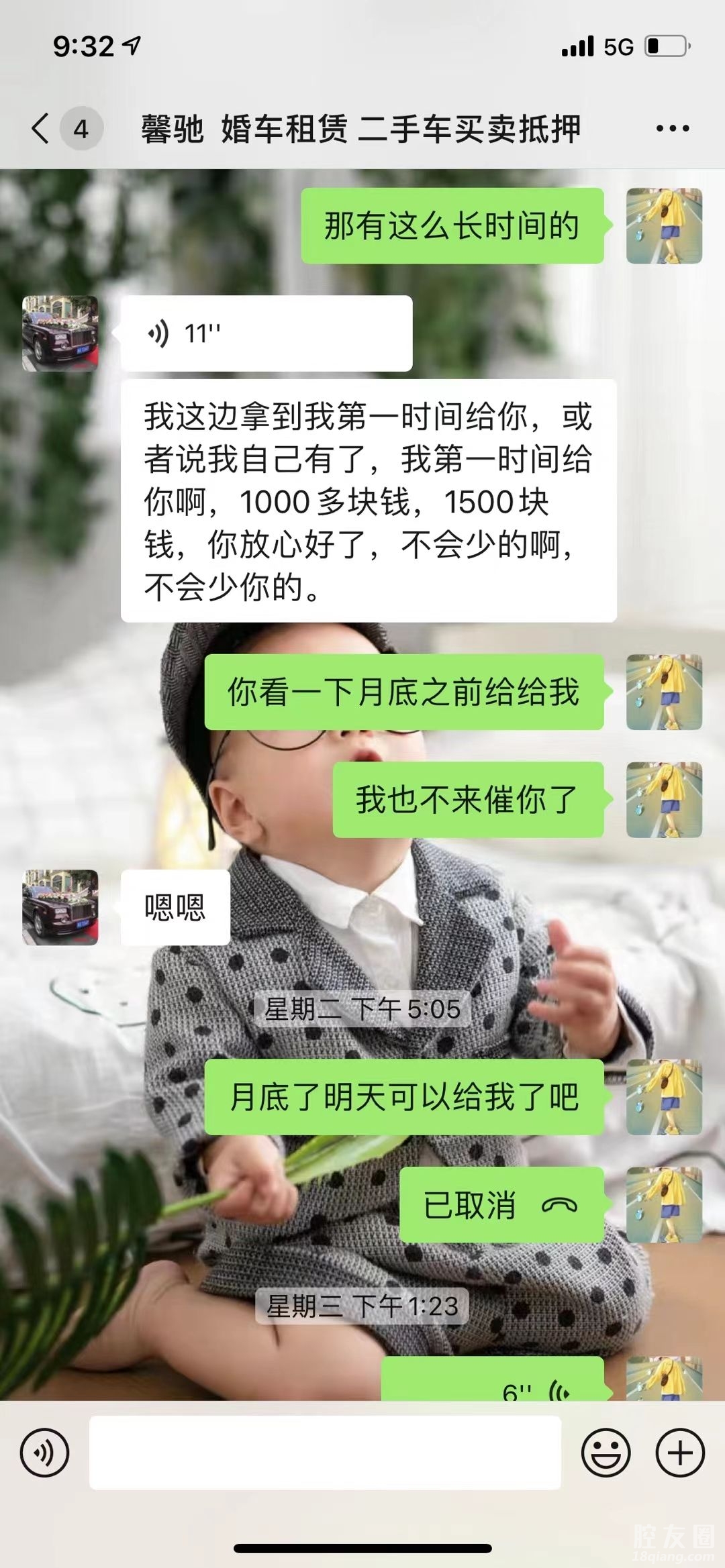Screen dimensions: 725x1568
Task: Open the plus attachments menu
Action: pos(679,1453)
